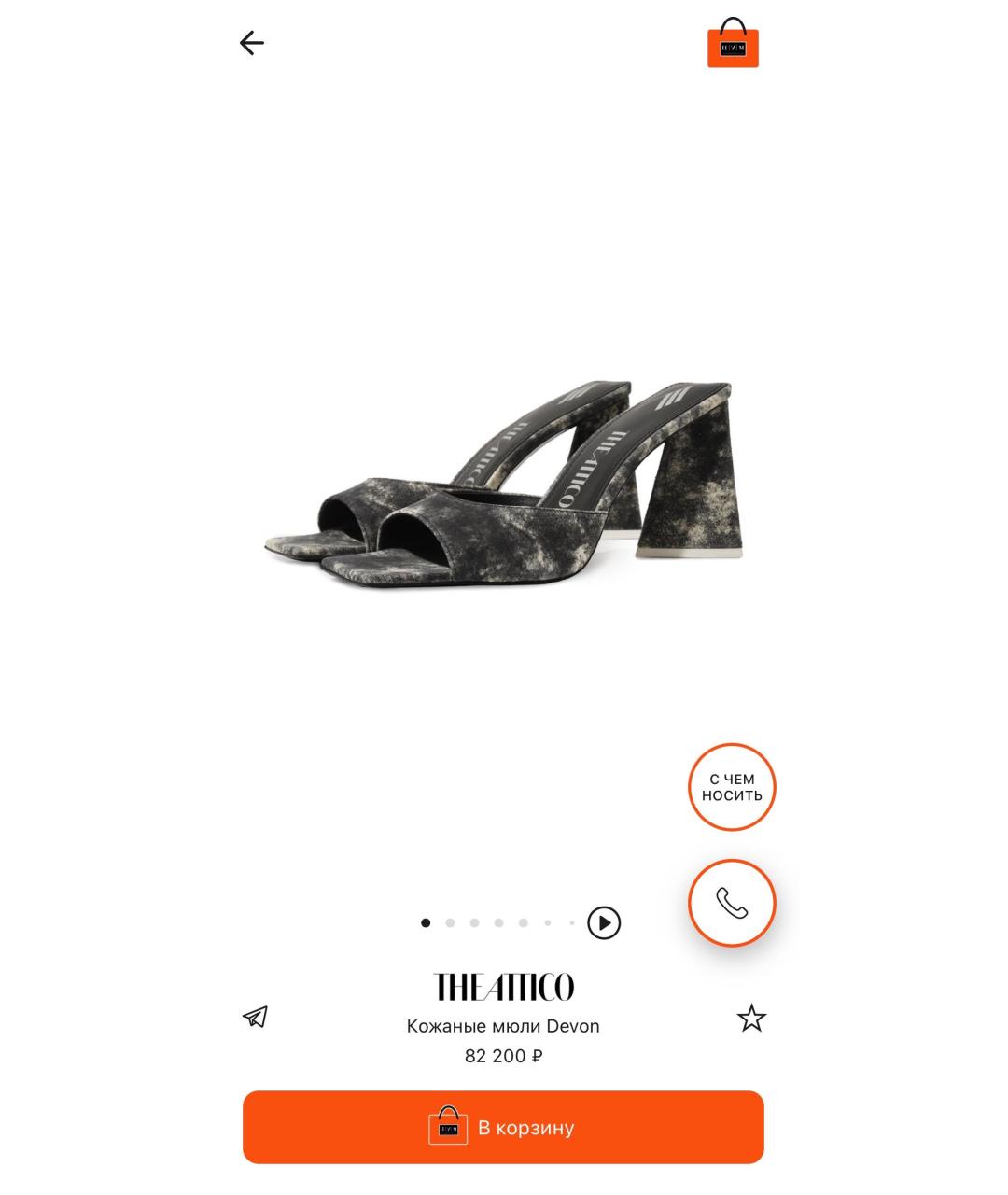Add to cart with 'В корзину'
Viewport: 1008px width, 1195px height.
(503, 1127)
